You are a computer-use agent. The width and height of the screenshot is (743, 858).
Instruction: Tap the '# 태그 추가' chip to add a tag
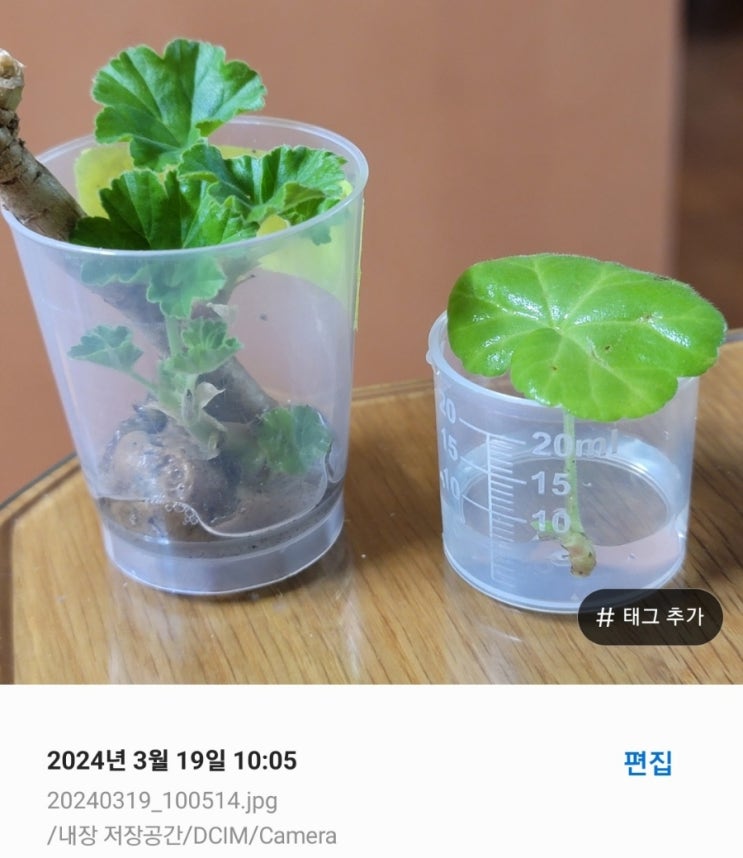pos(650,617)
